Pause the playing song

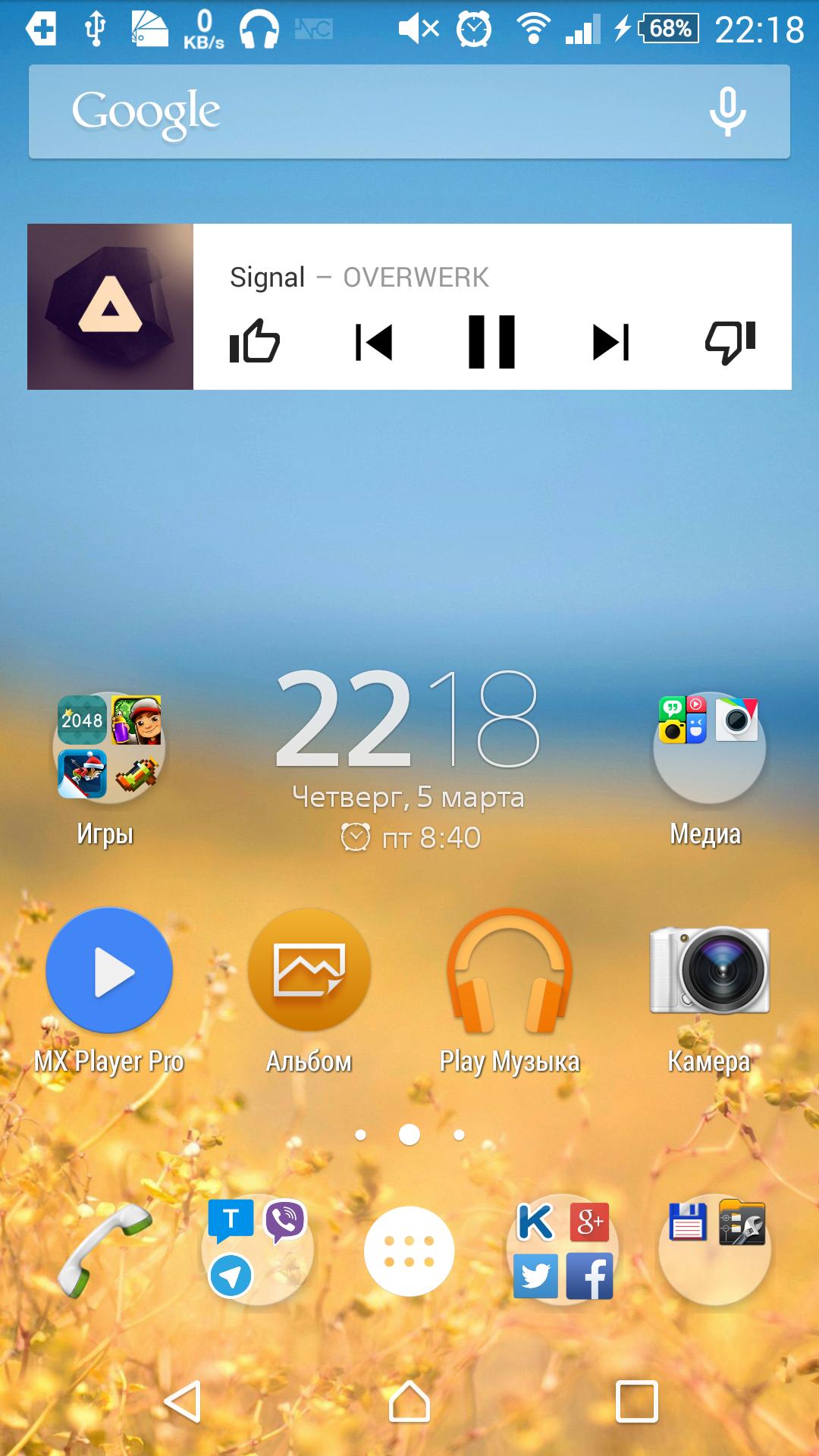(x=491, y=341)
